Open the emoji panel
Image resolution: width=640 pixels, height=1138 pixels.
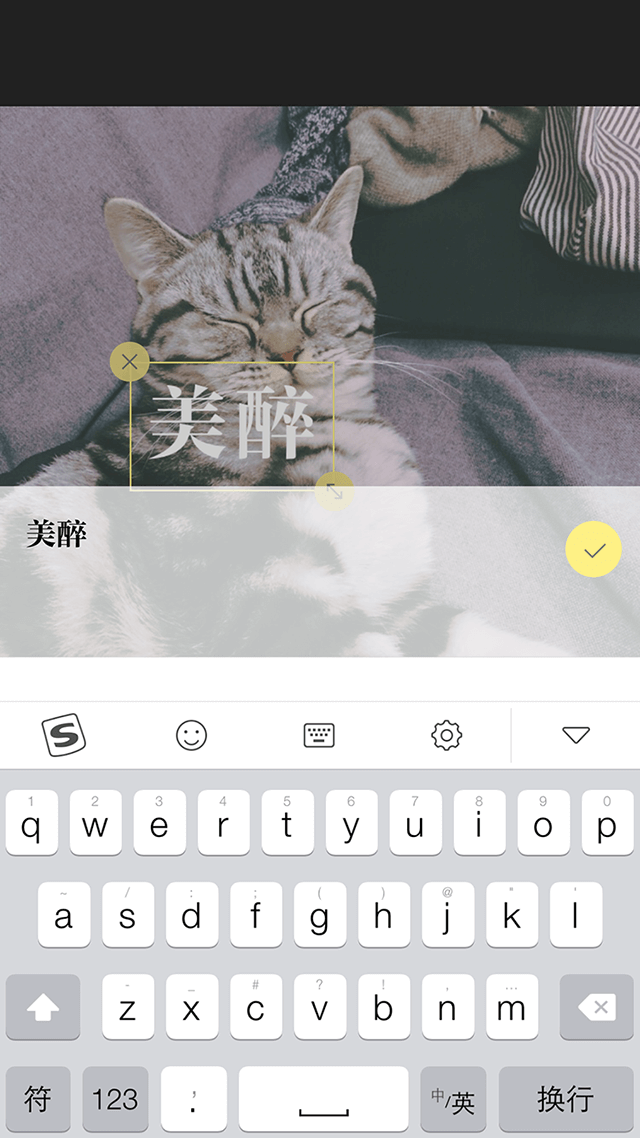click(x=191, y=736)
